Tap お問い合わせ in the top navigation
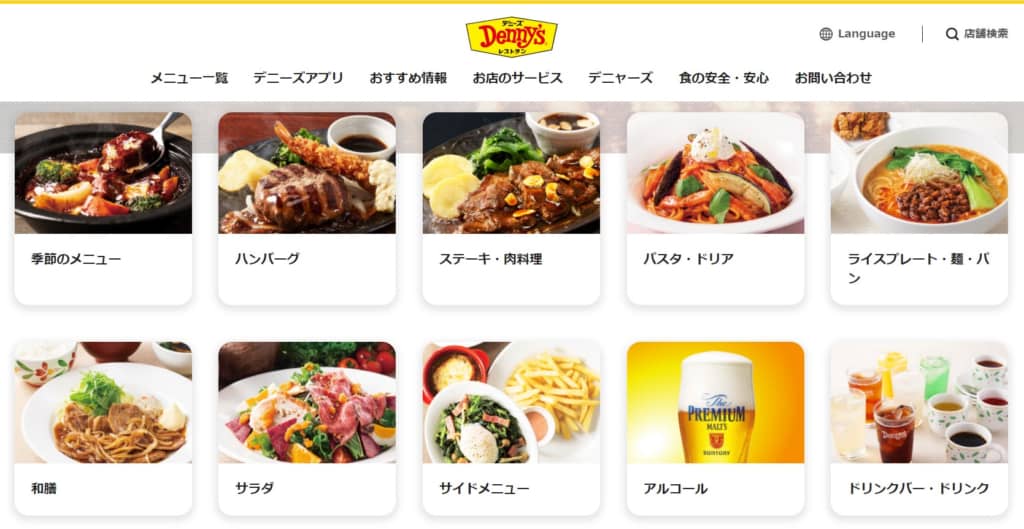 tap(833, 78)
